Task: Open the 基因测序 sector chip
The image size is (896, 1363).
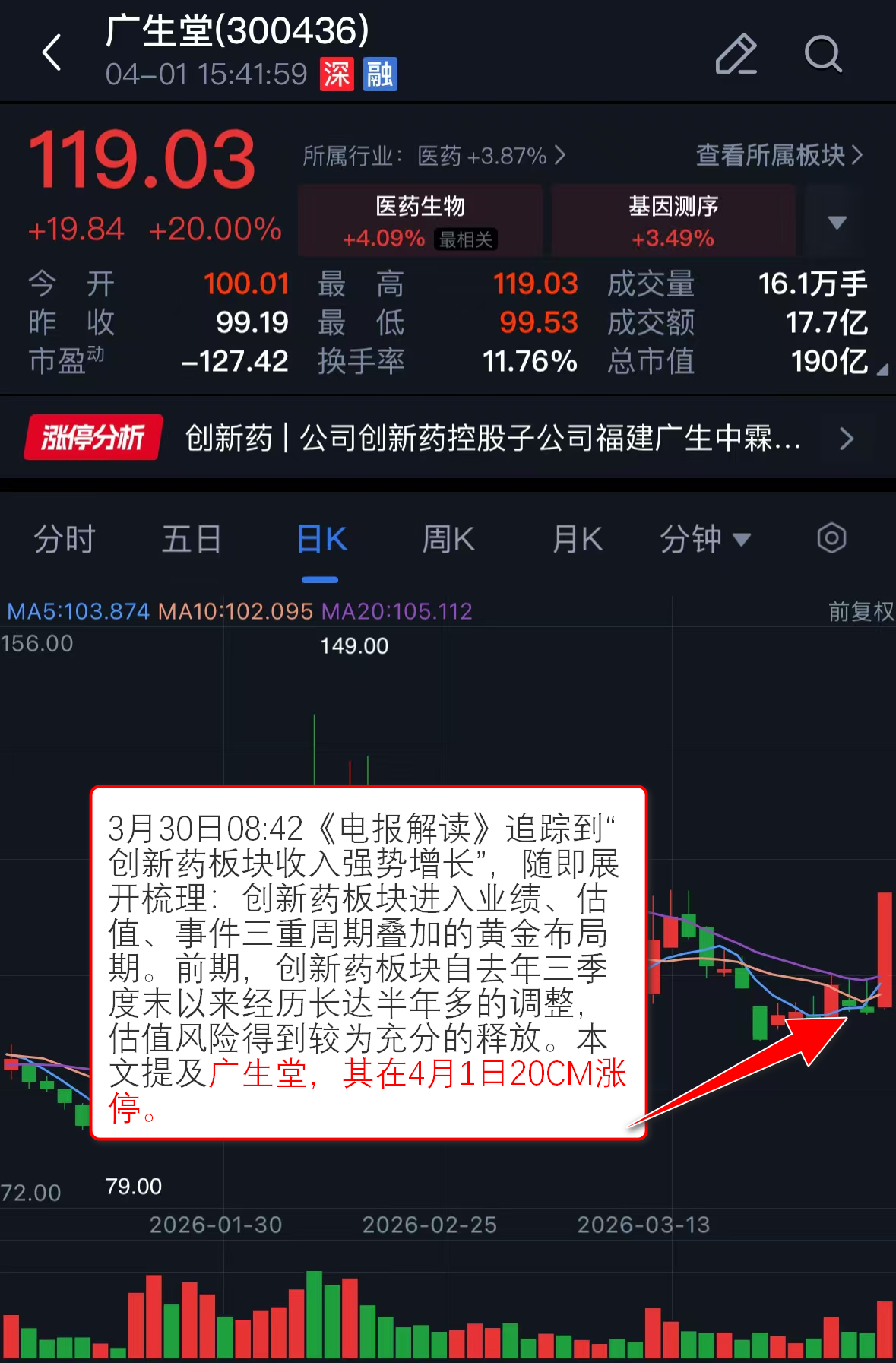Action: pos(673,220)
